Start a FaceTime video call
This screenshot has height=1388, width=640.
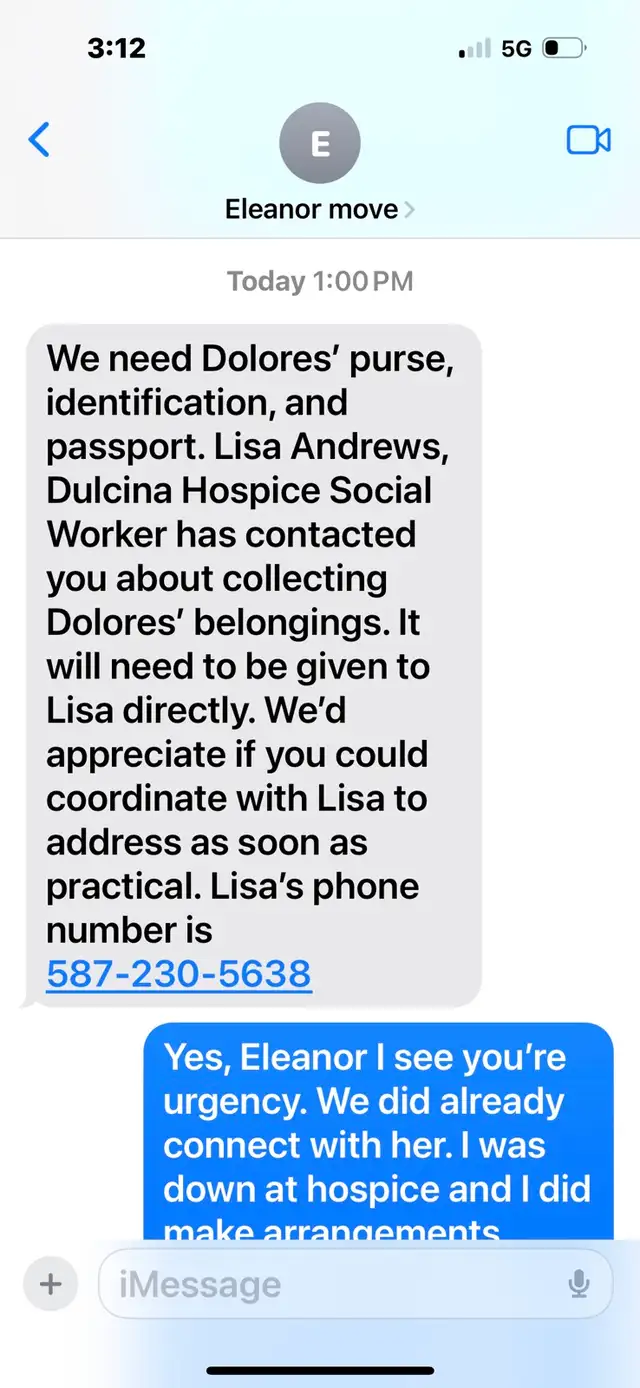coord(588,140)
